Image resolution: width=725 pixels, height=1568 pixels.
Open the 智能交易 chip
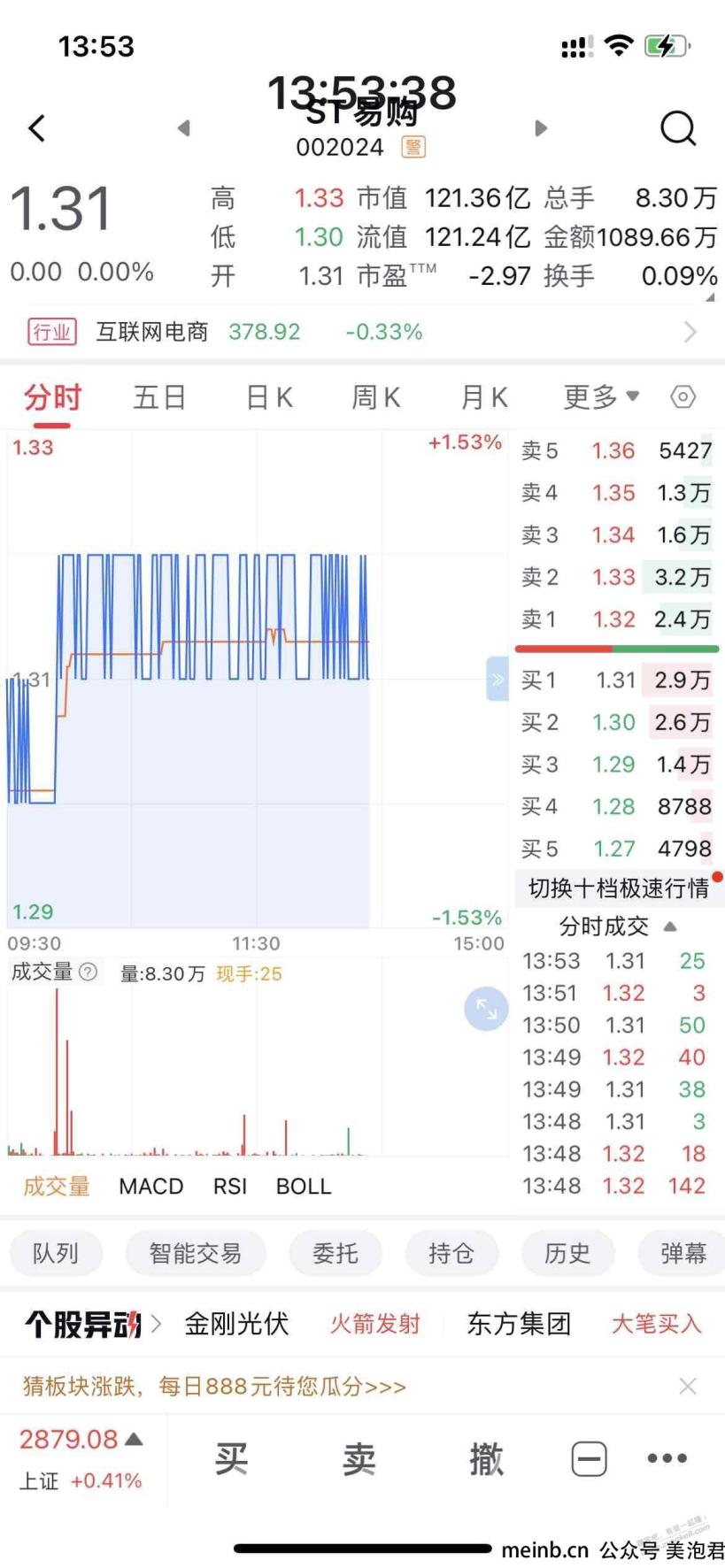click(195, 1253)
